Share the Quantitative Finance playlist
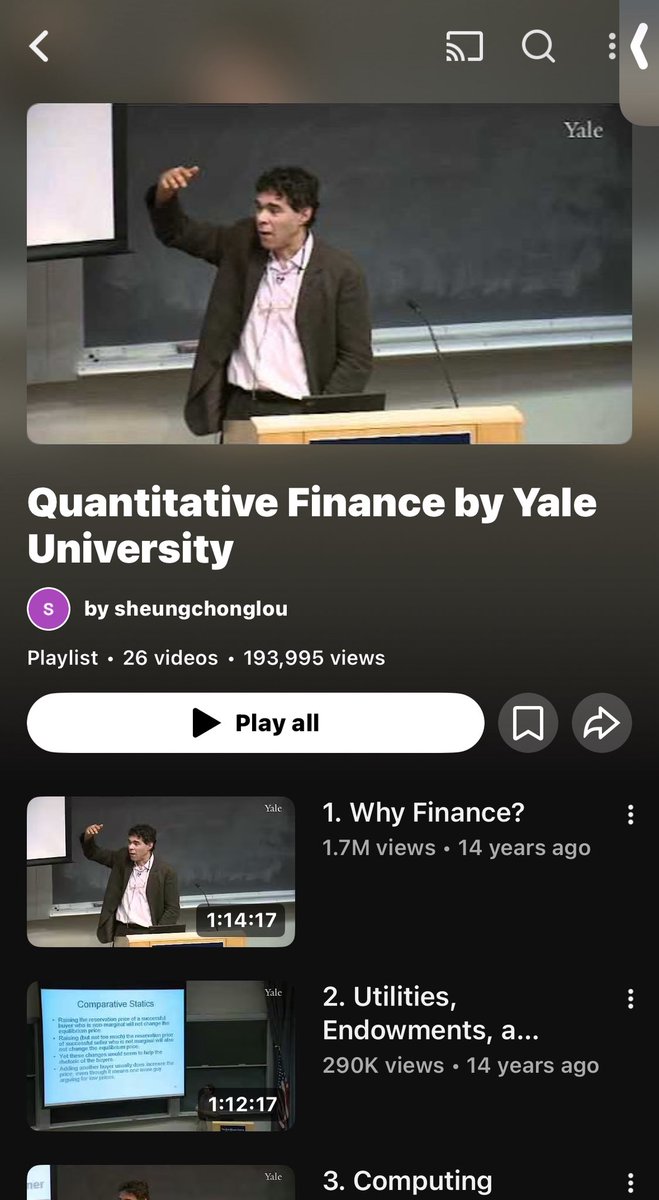The width and height of the screenshot is (659, 1200). pos(602,723)
